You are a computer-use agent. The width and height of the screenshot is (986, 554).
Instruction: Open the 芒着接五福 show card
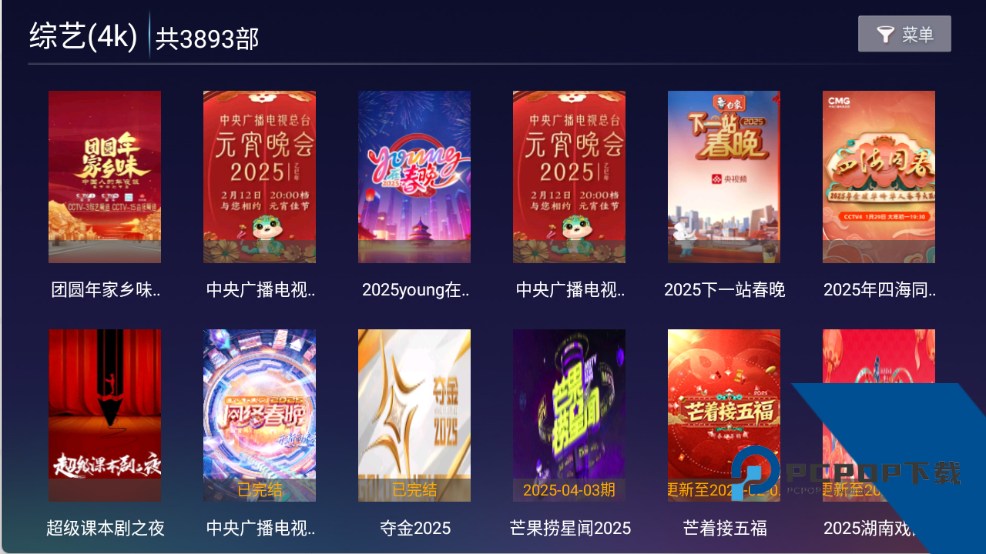pyautogui.click(x=724, y=415)
